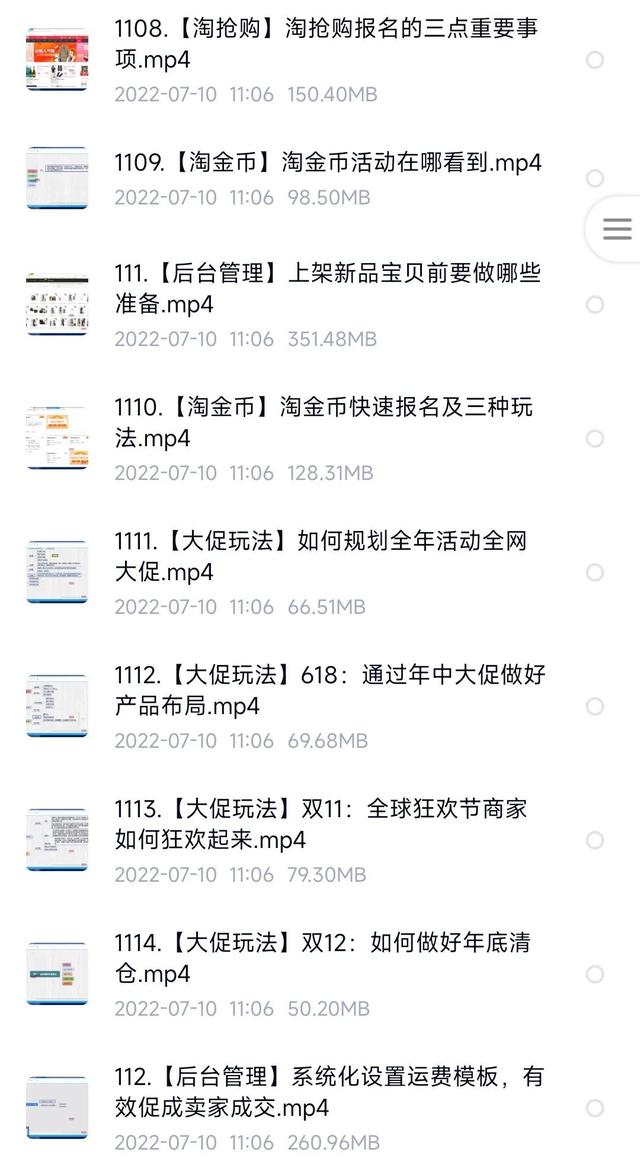
Task: Mark file 111 后台管理 as selected
Action: pyautogui.click(x=594, y=304)
